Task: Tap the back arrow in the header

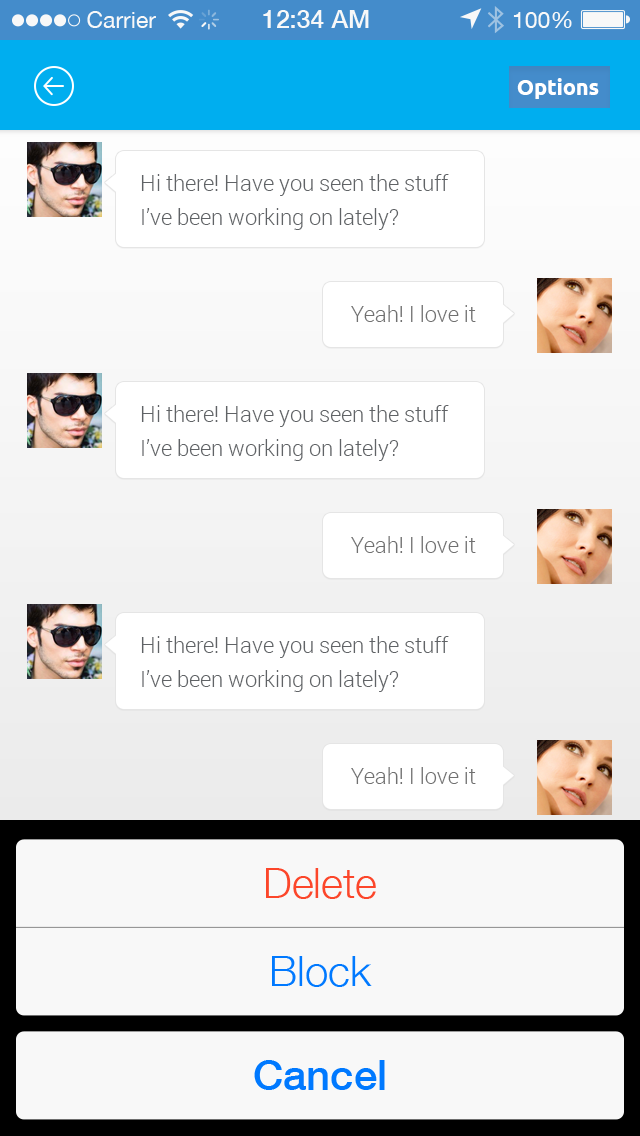Action: [54, 87]
